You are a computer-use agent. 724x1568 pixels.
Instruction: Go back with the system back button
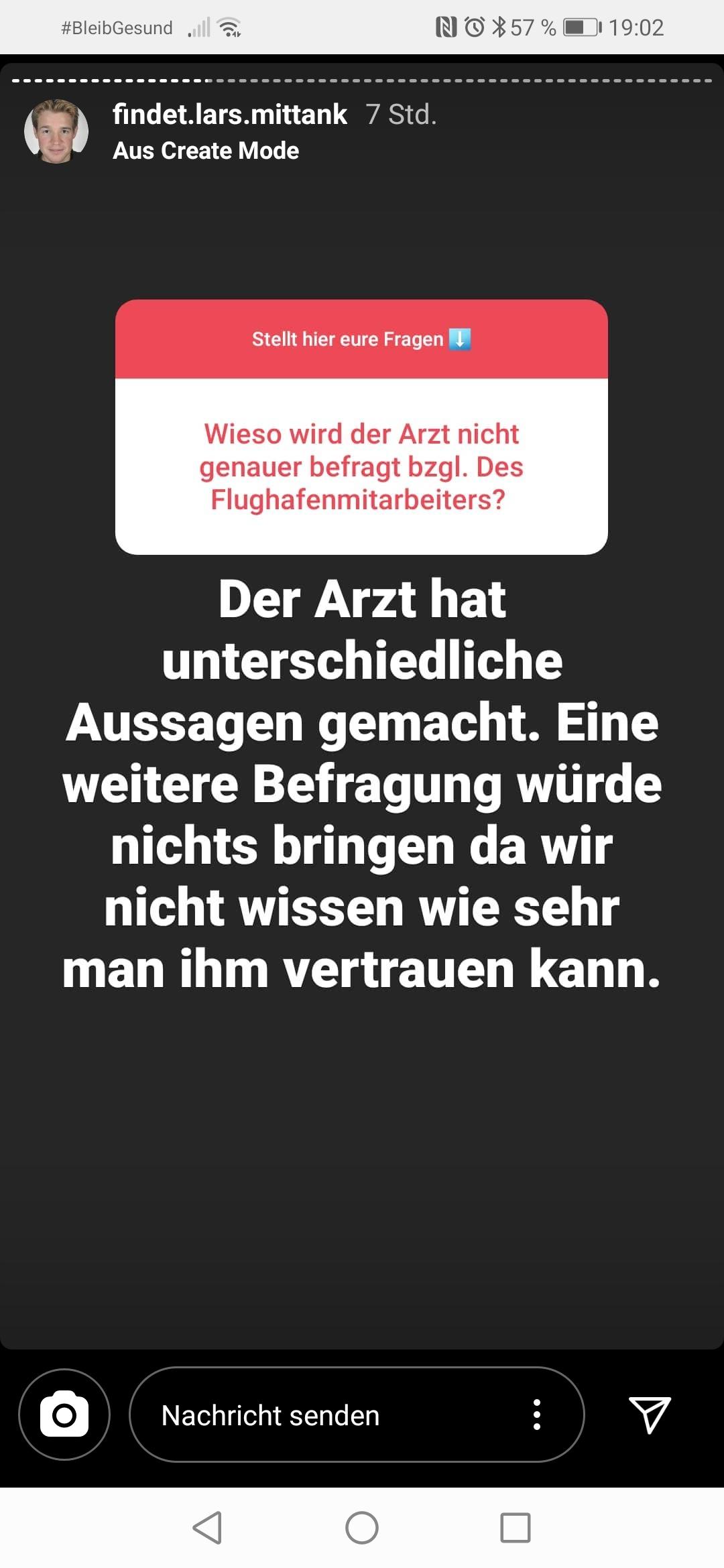(x=208, y=1528)
